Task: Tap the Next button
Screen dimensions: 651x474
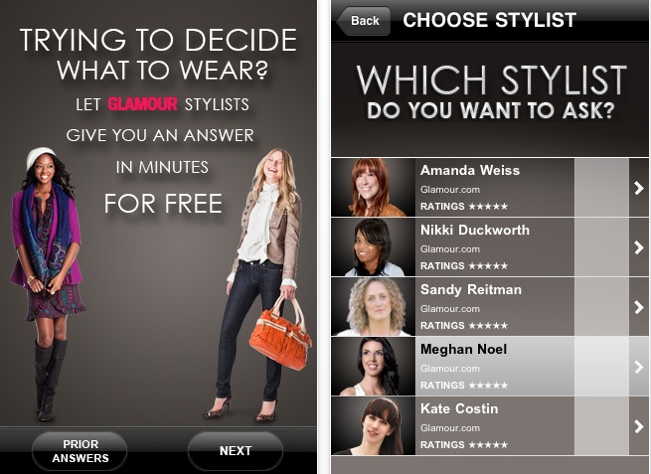Action: [x=235, y=451]
